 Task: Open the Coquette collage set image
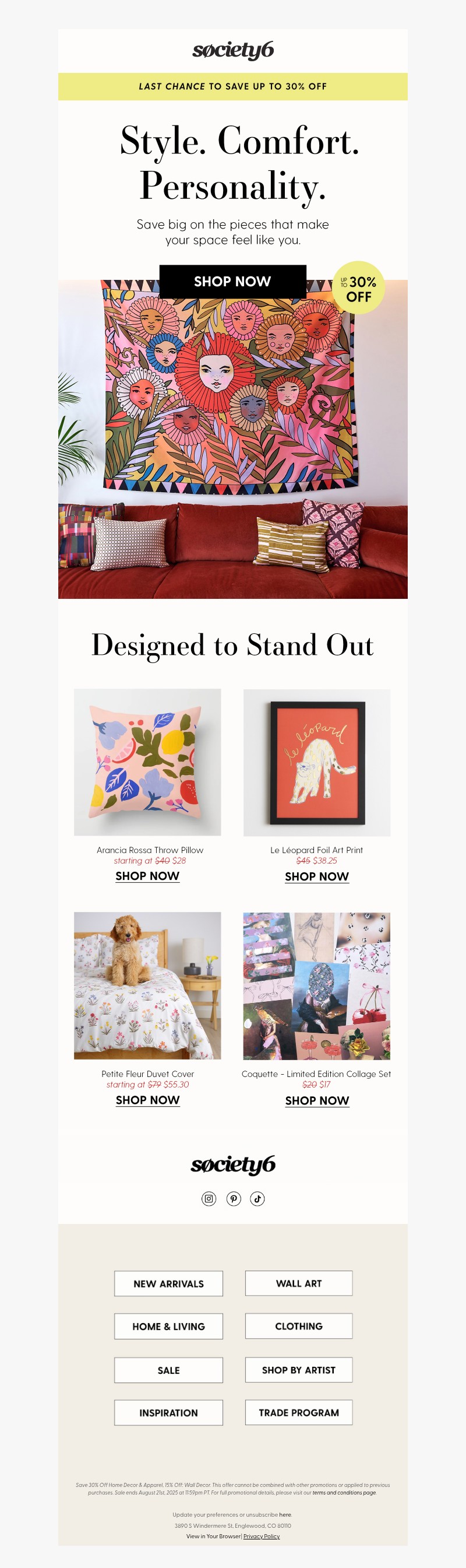(316, 985)
